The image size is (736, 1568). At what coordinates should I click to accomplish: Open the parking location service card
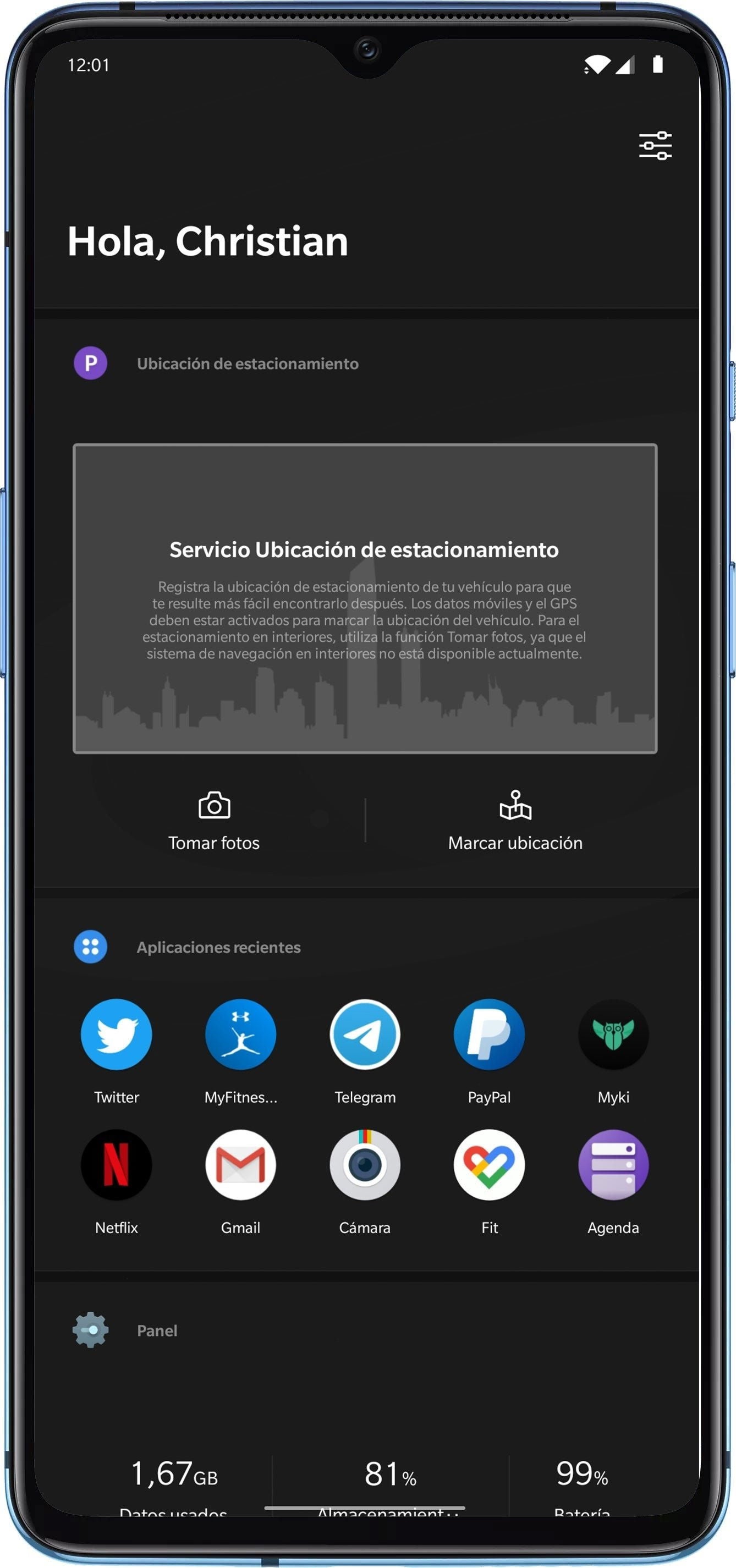(364, 598)
